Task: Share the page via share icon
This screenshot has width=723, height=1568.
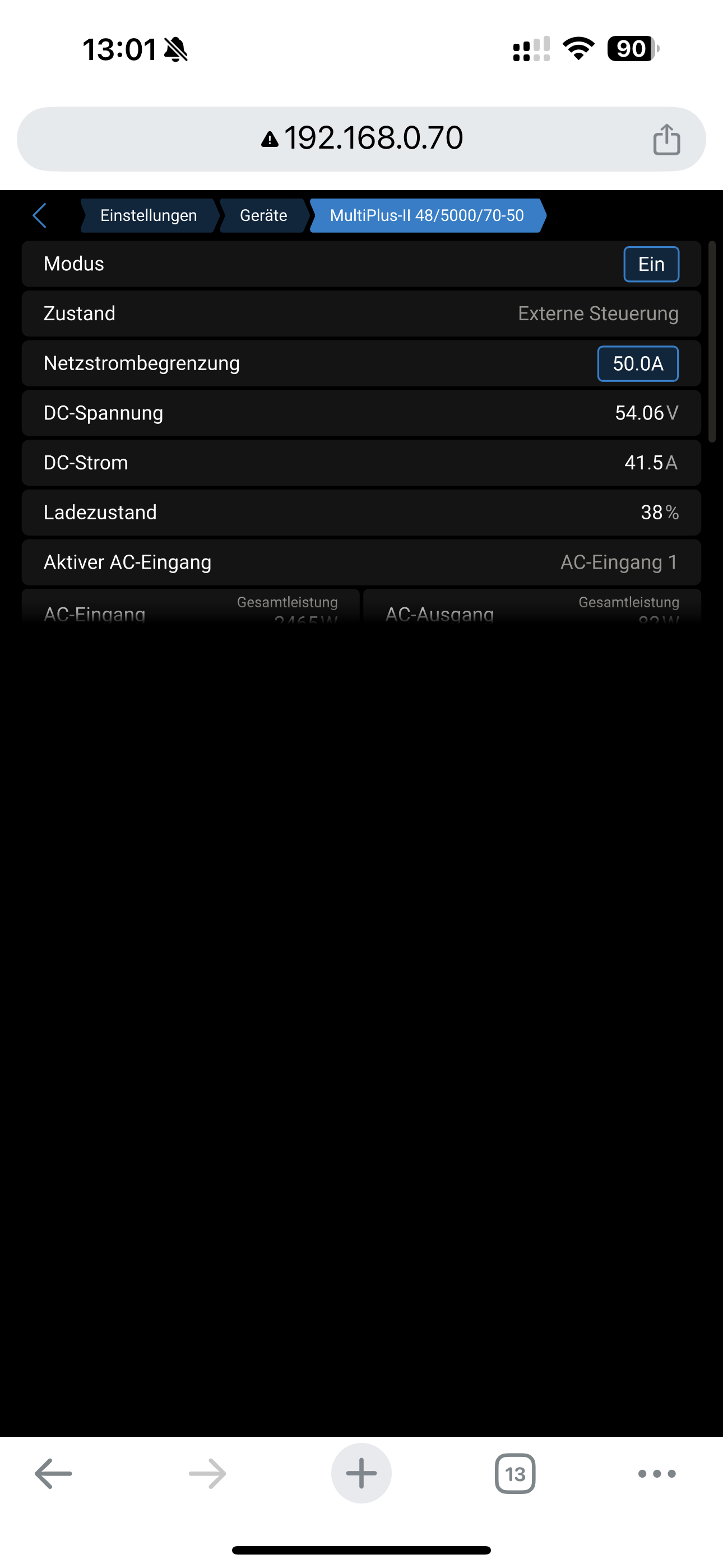Action: pyautogui.click(x=666, y=140)
